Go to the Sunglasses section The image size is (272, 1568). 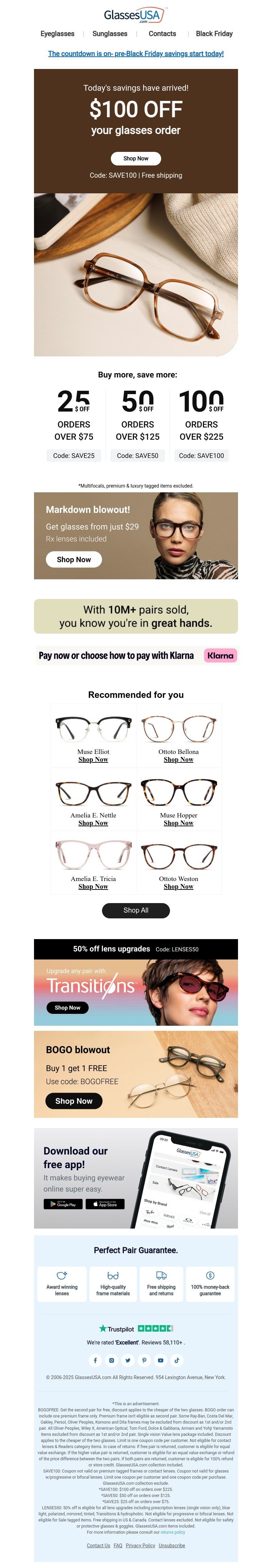click(109, 34)
